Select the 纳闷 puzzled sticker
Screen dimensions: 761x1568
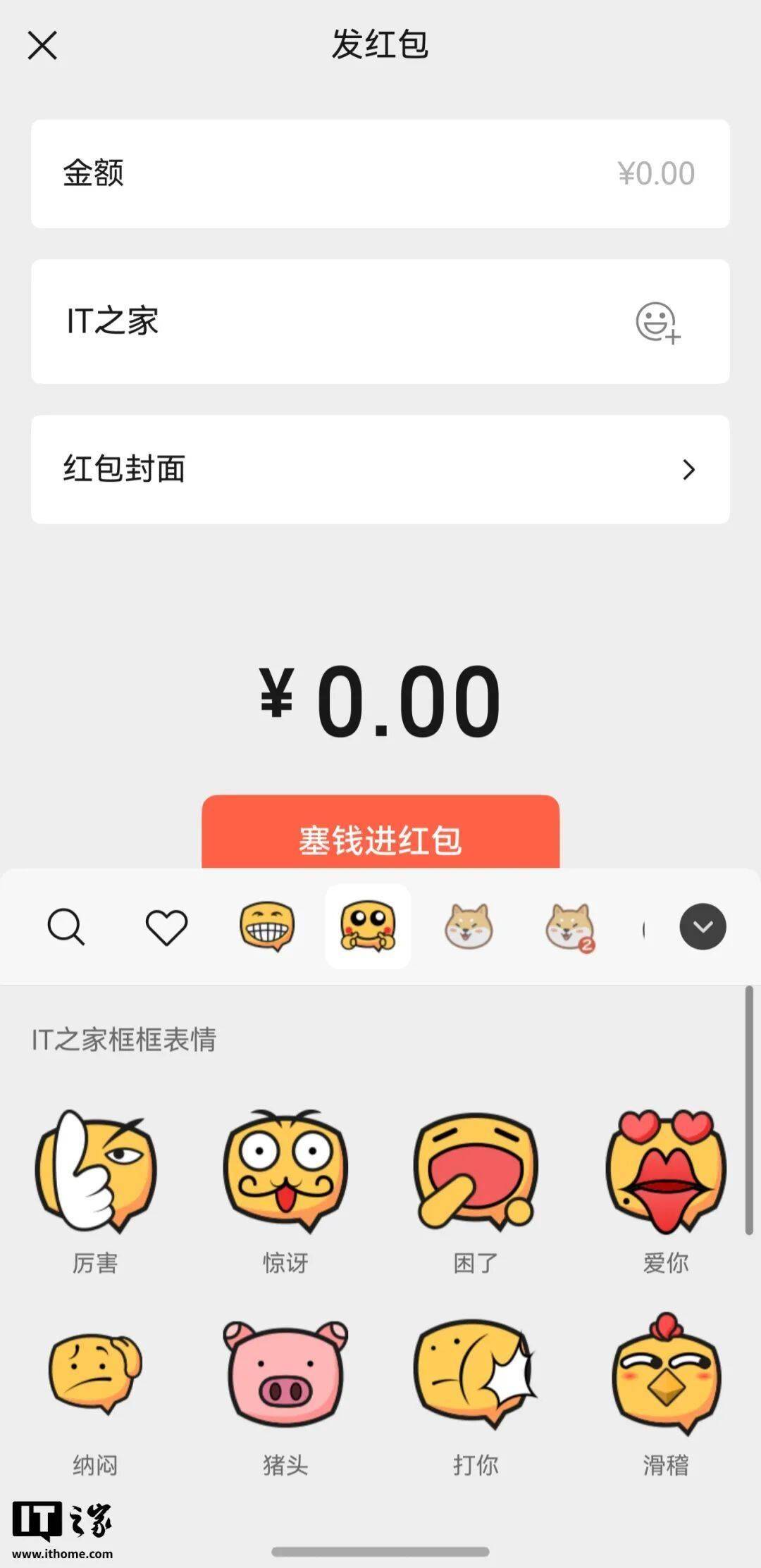coord(95,1374)
